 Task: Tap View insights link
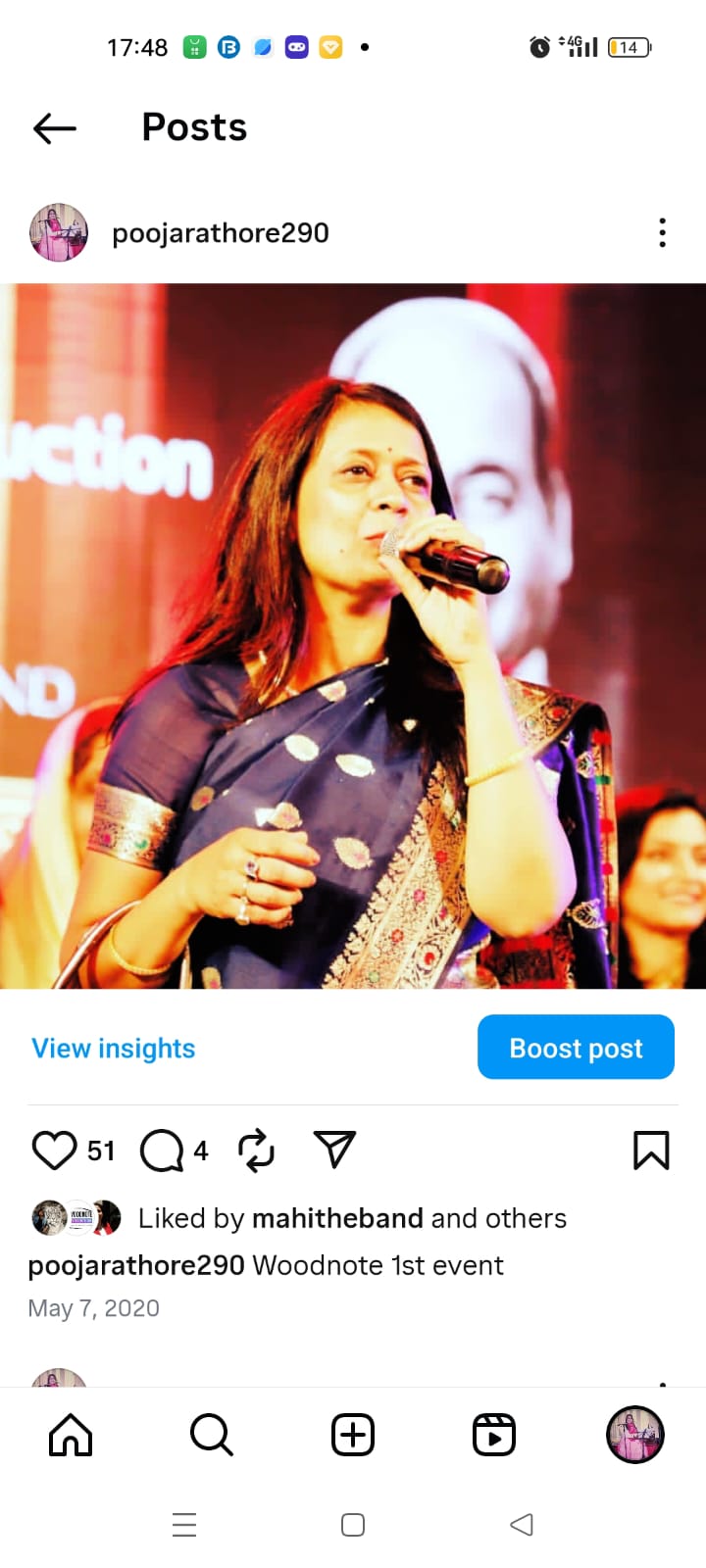(114, 1049)
